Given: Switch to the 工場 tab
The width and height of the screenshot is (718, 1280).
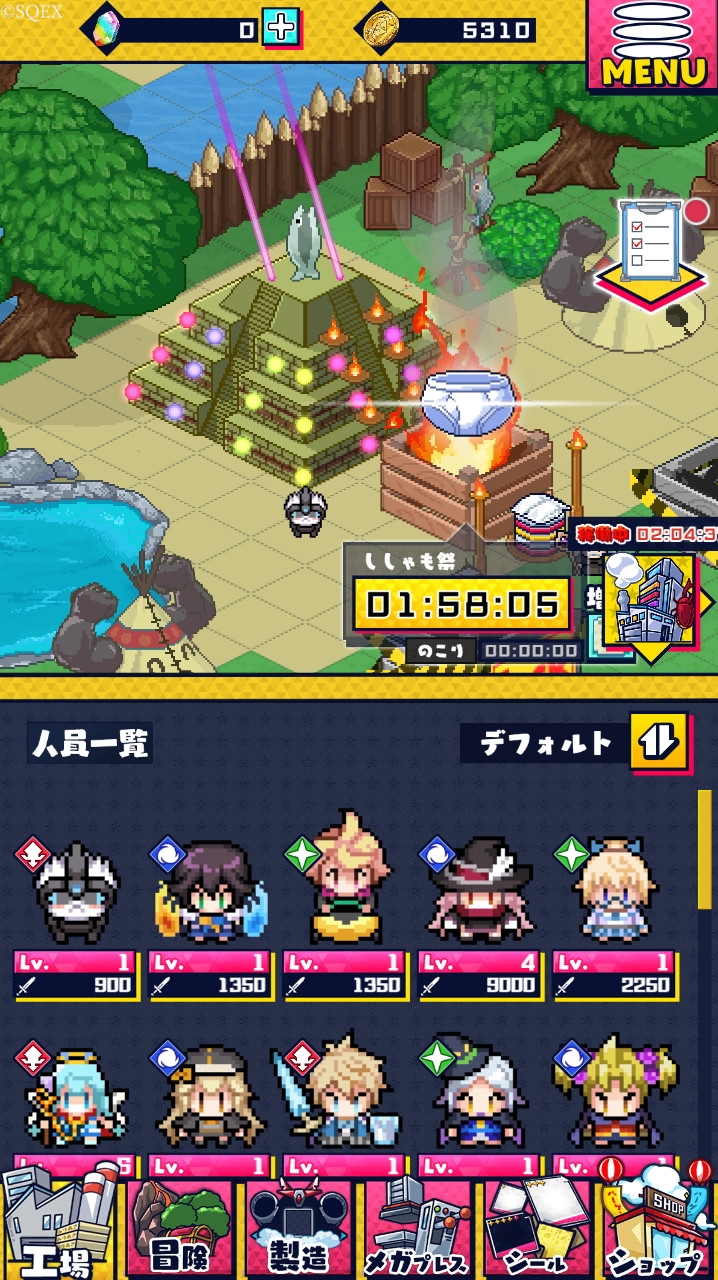Looking at the screenshot, I should [x=59, y=1227].
